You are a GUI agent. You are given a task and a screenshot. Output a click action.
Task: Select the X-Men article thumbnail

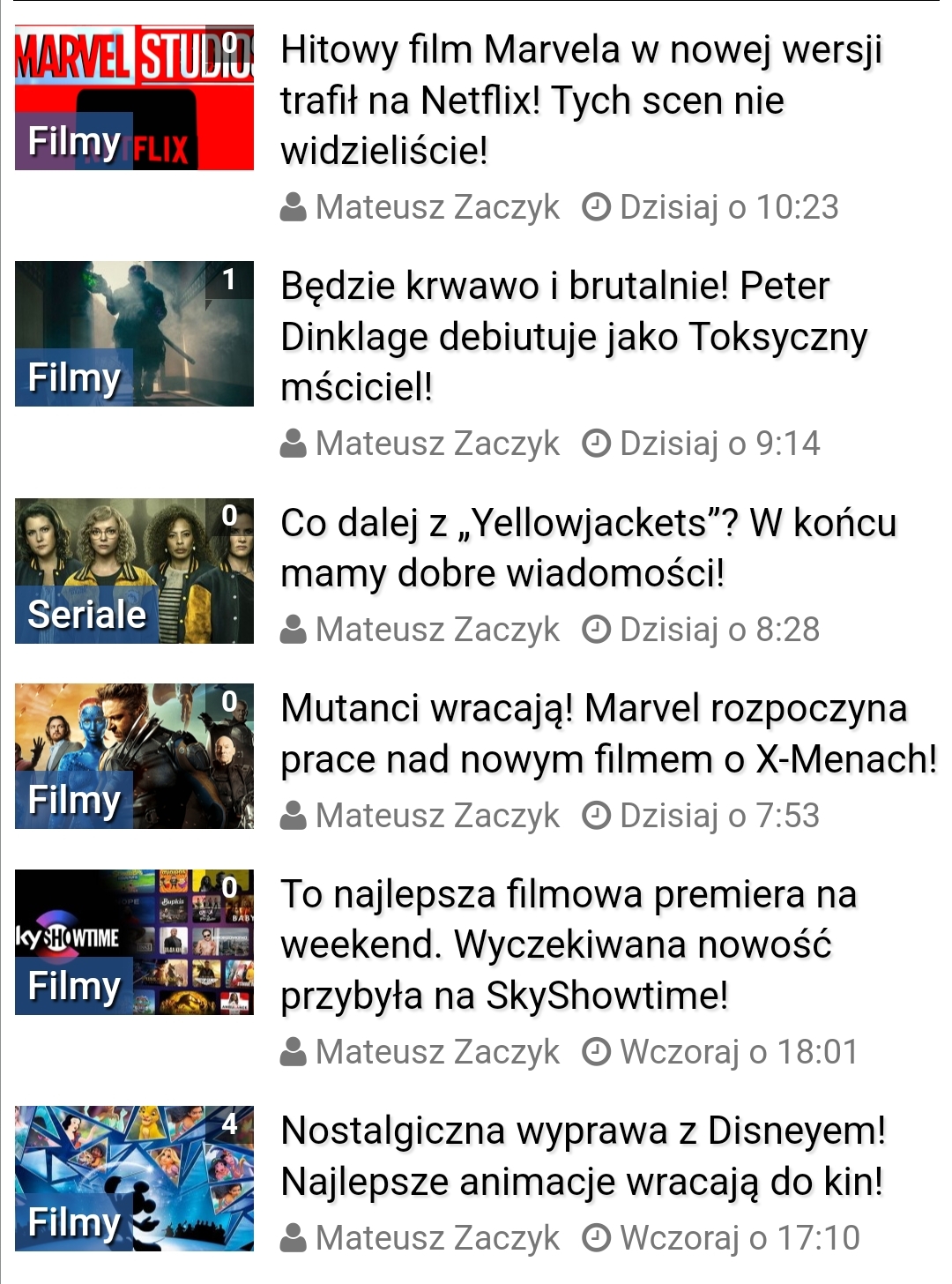point(134,756)
